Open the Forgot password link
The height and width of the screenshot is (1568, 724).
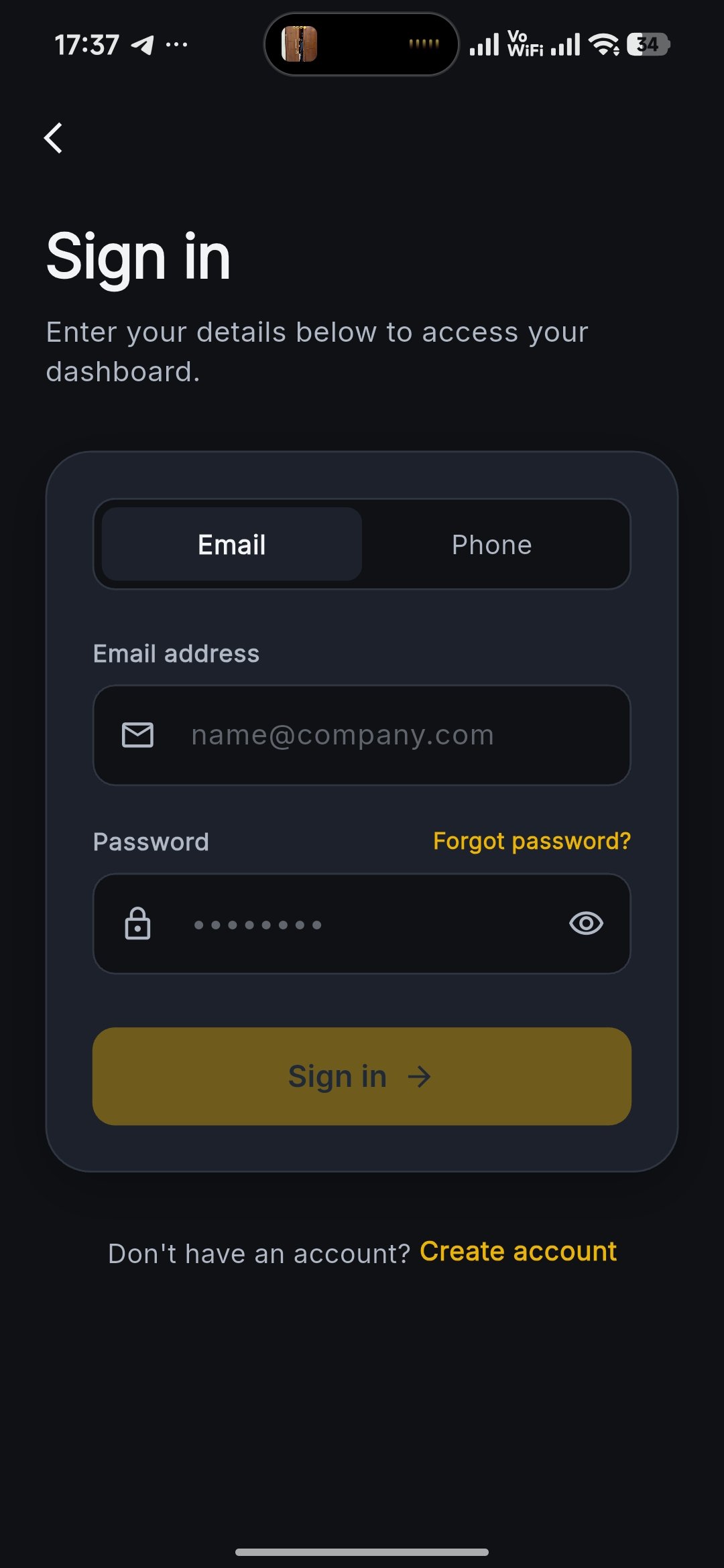(532, 841)
